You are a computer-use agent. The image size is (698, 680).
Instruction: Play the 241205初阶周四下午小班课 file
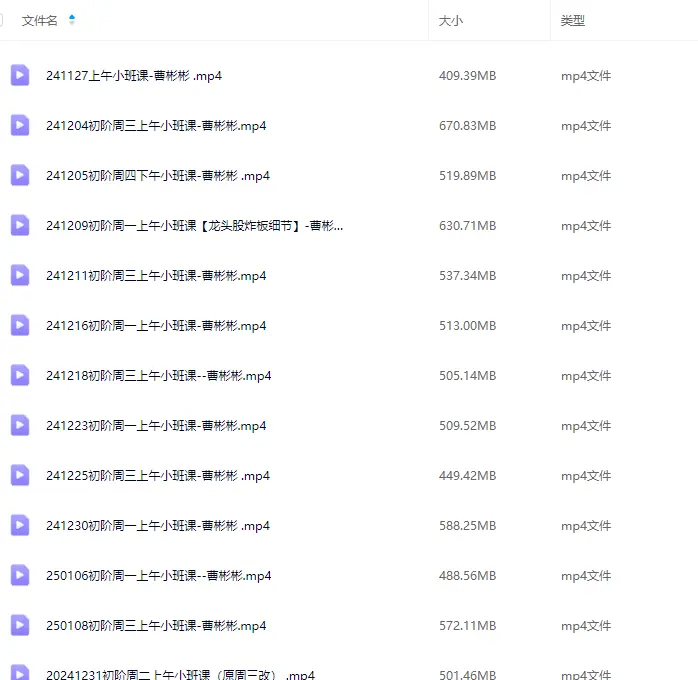coord(157,176)
